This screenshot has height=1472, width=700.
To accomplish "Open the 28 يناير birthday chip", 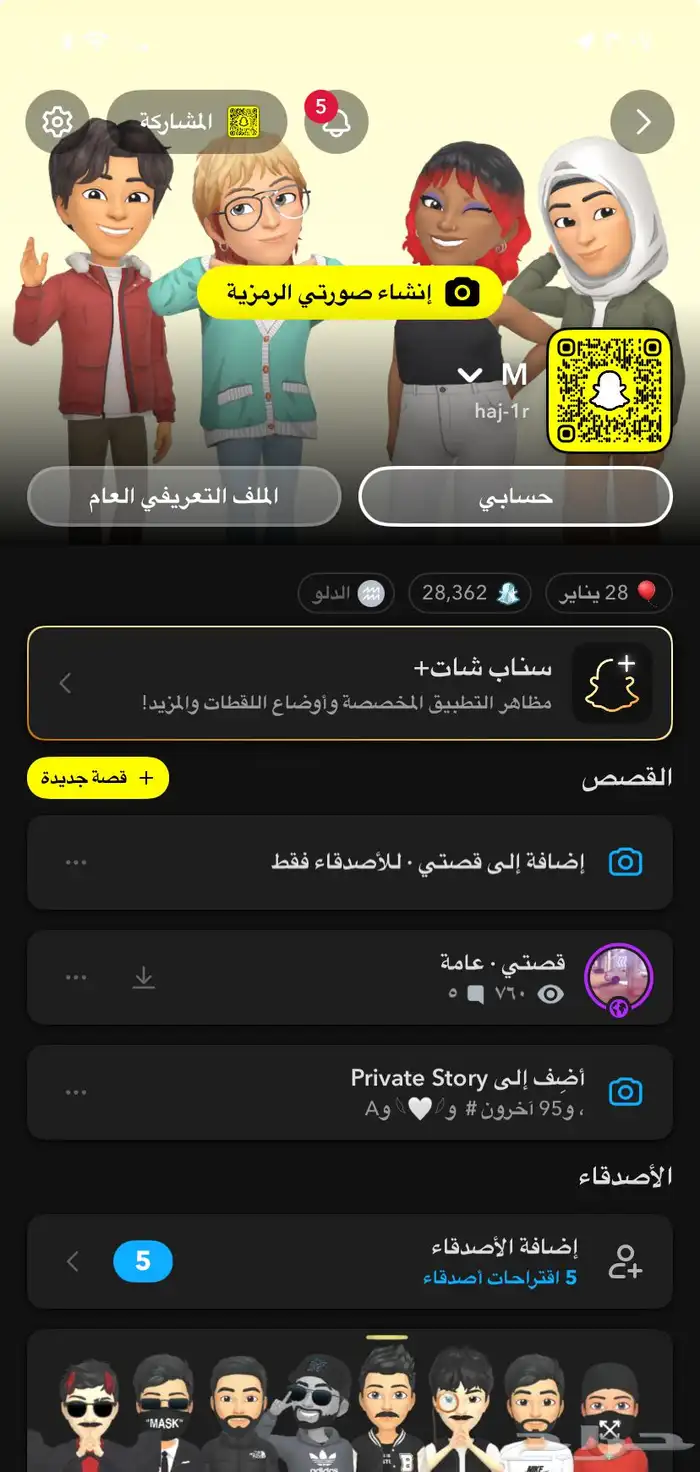I will (609, 593).
